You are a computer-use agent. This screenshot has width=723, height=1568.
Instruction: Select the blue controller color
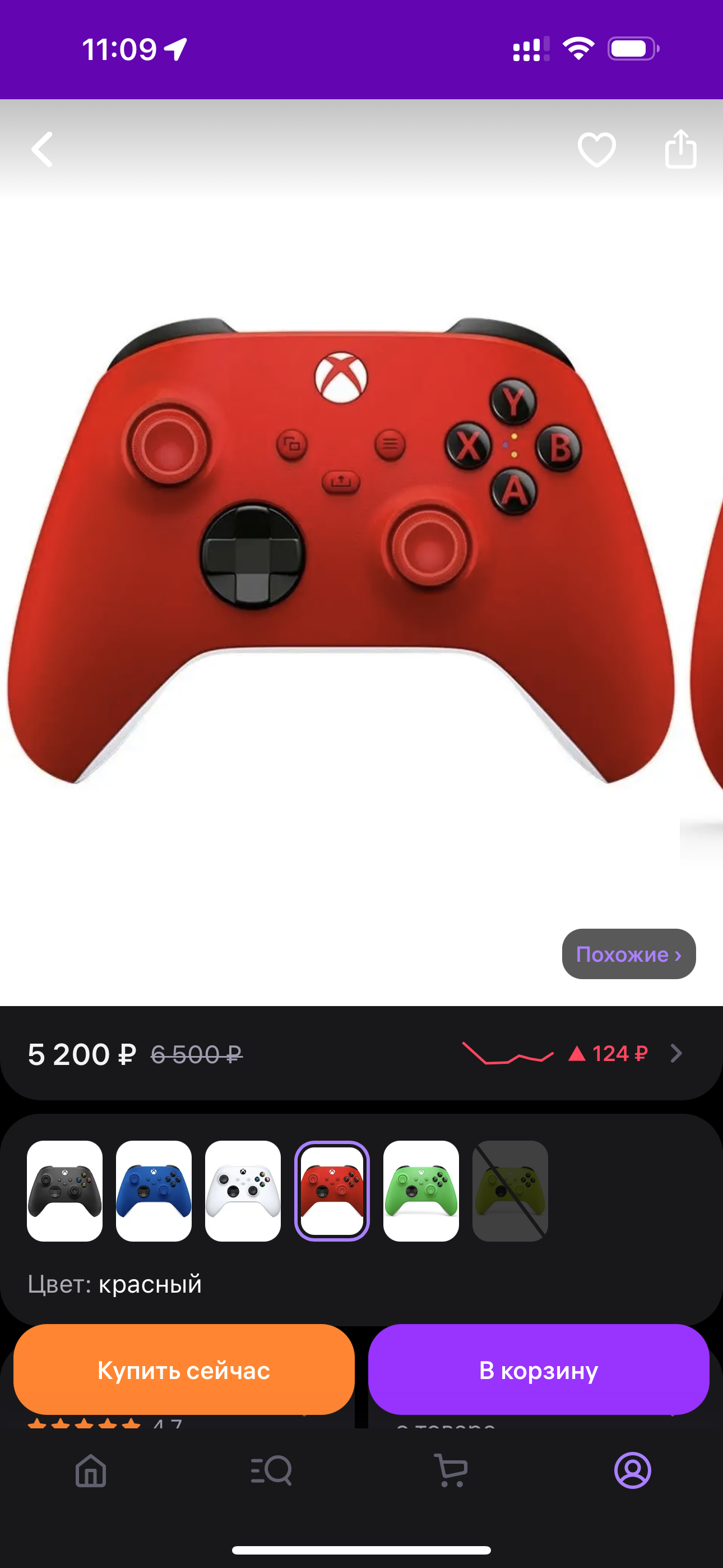(154, 1191)
